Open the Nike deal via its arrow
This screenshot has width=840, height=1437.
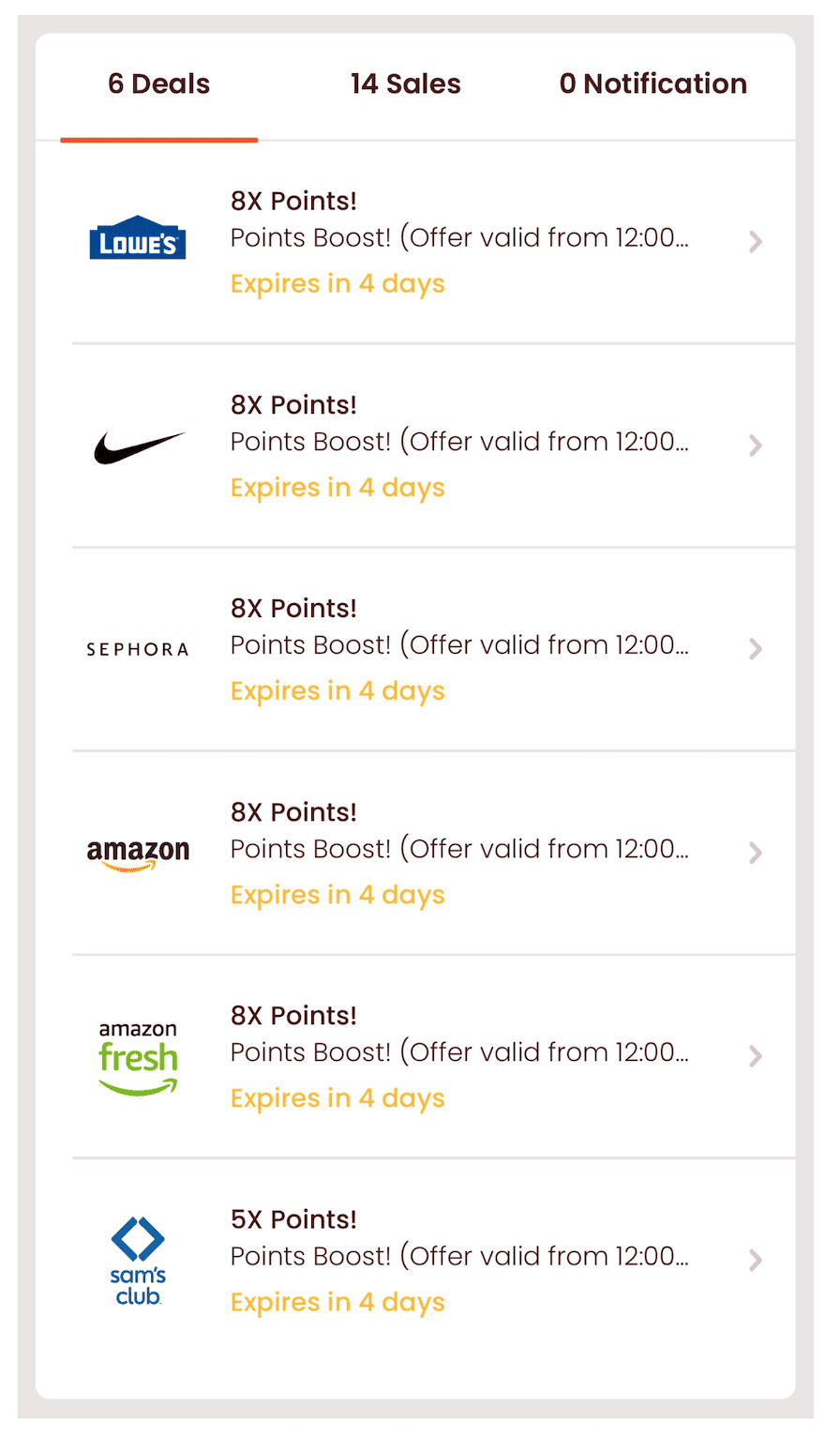pyautogui.click(x=756, y=446)
